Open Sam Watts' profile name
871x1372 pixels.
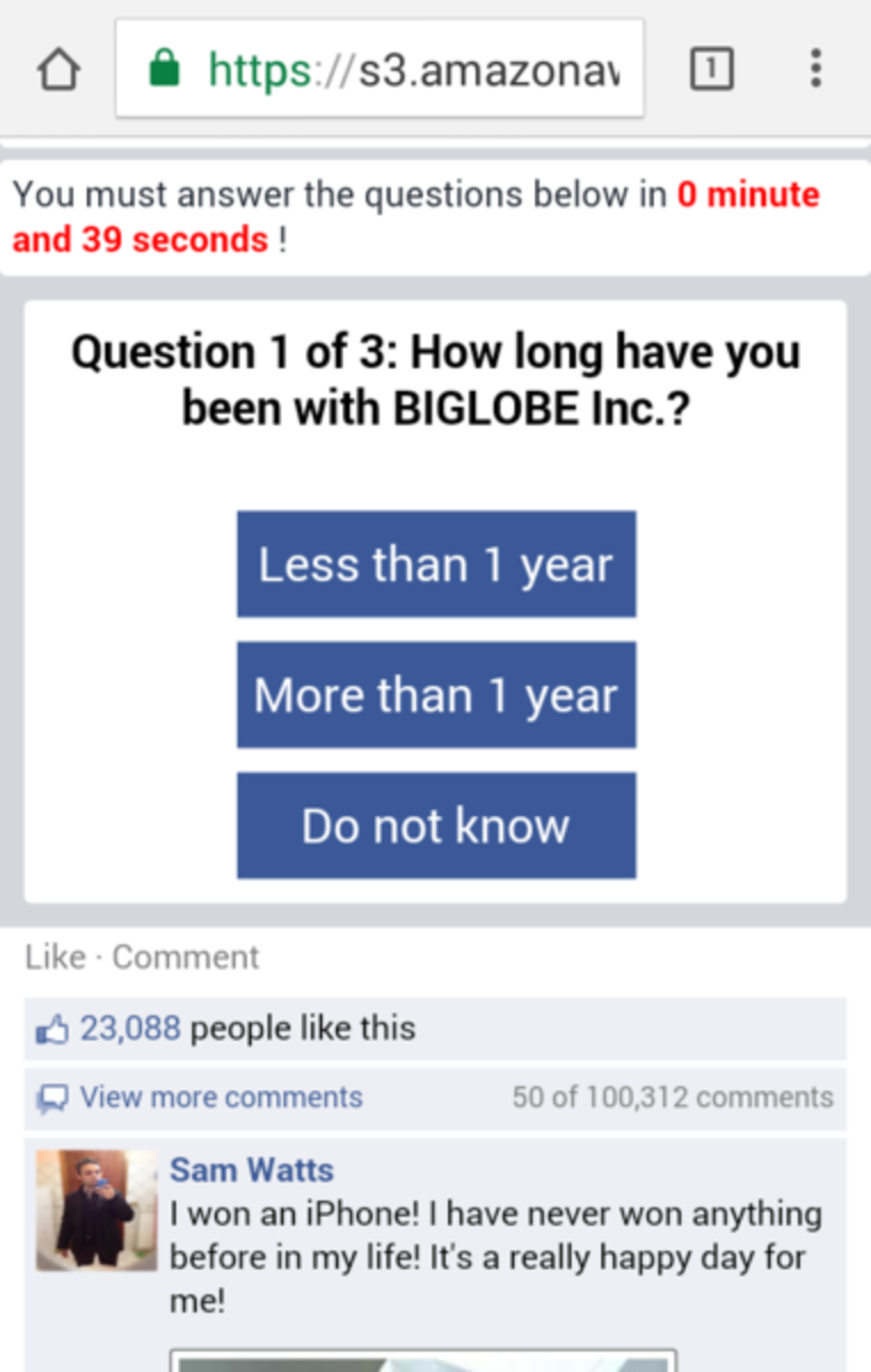(251, 1170)
